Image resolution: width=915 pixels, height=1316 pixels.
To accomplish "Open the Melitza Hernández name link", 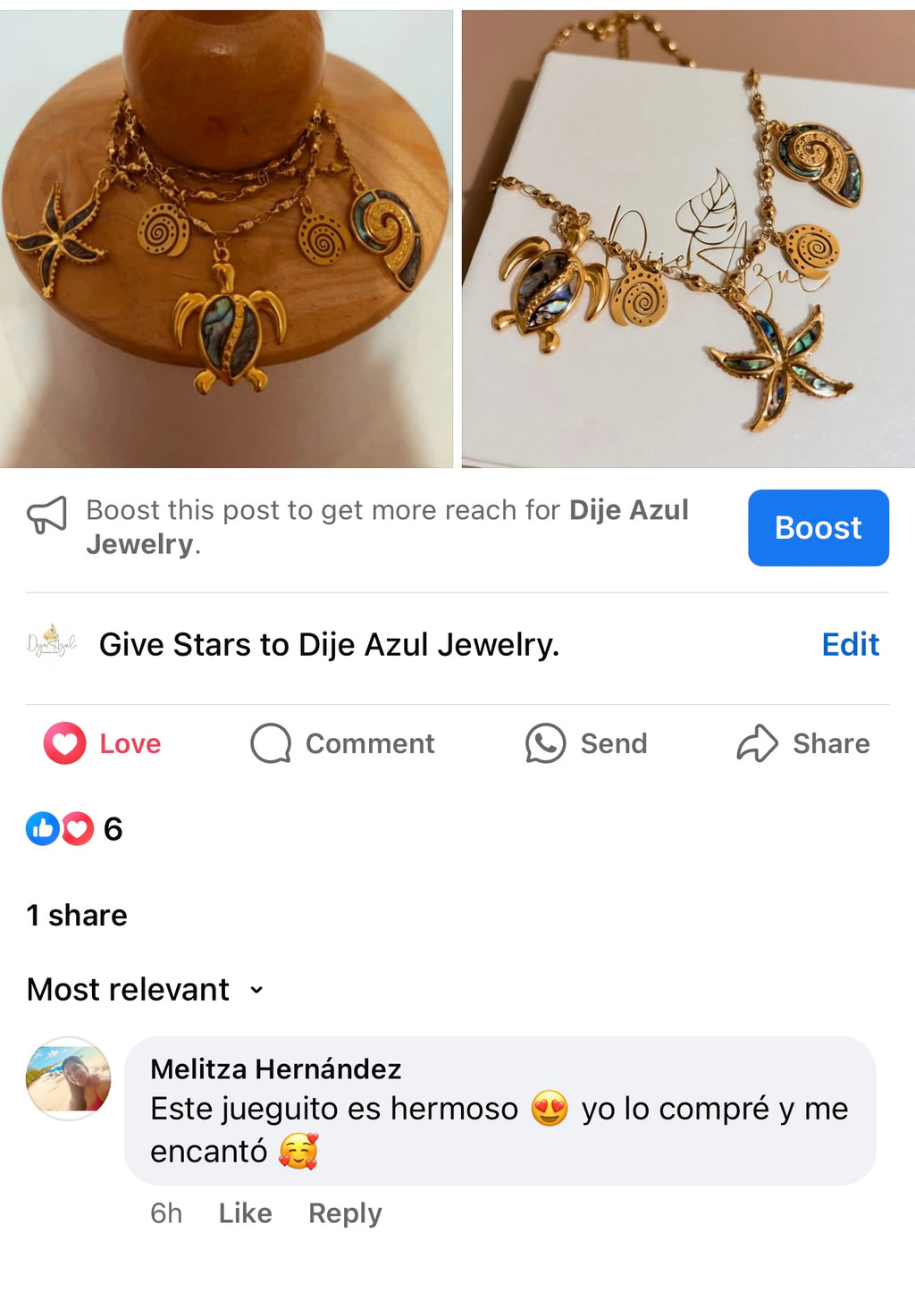I will pyautogui.click(x=275, y=1069).
